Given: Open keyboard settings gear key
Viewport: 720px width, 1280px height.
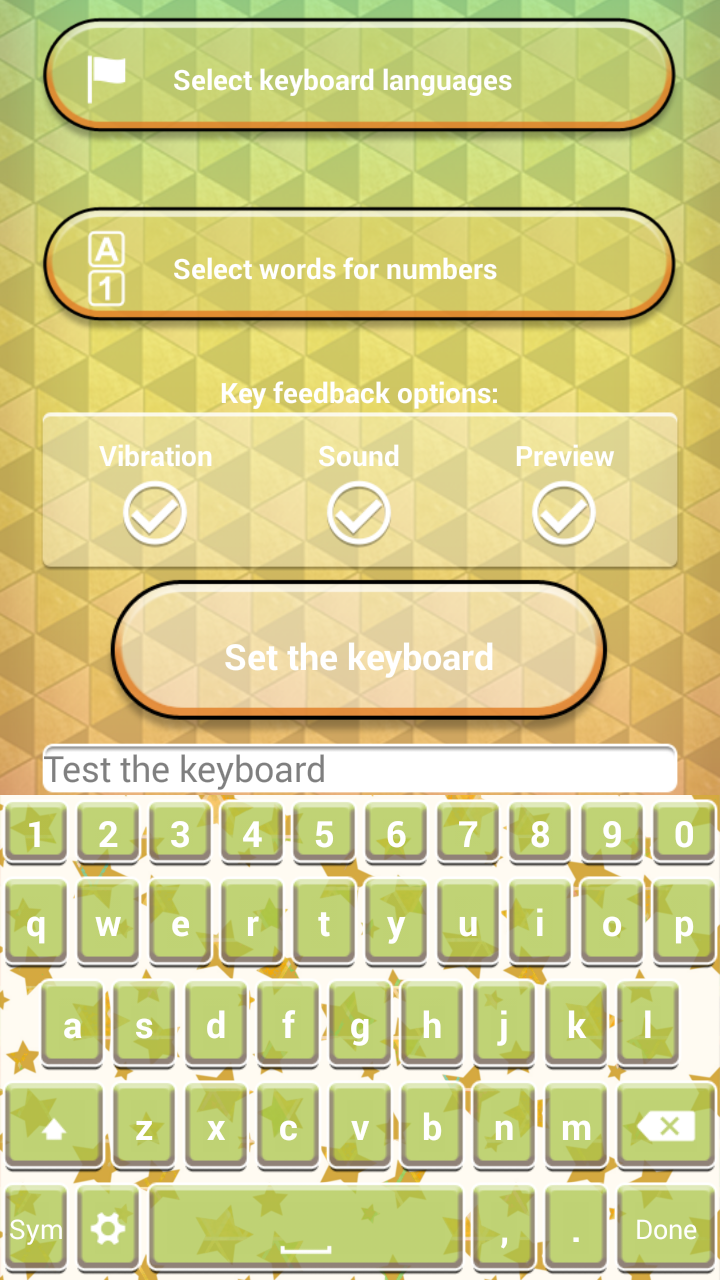Looking at the screenshot, I should (x=108, y=1227).
